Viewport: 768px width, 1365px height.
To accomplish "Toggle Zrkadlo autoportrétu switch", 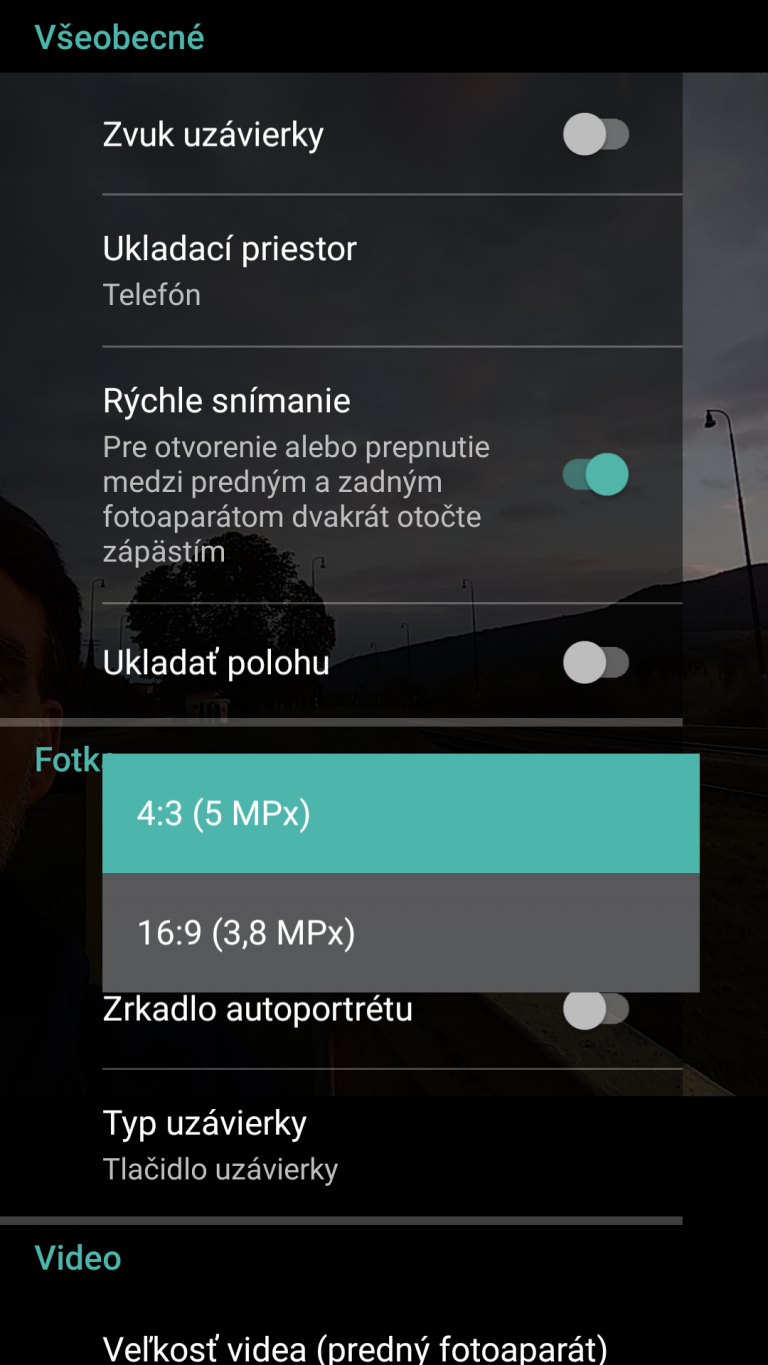I will point(596,1010).
